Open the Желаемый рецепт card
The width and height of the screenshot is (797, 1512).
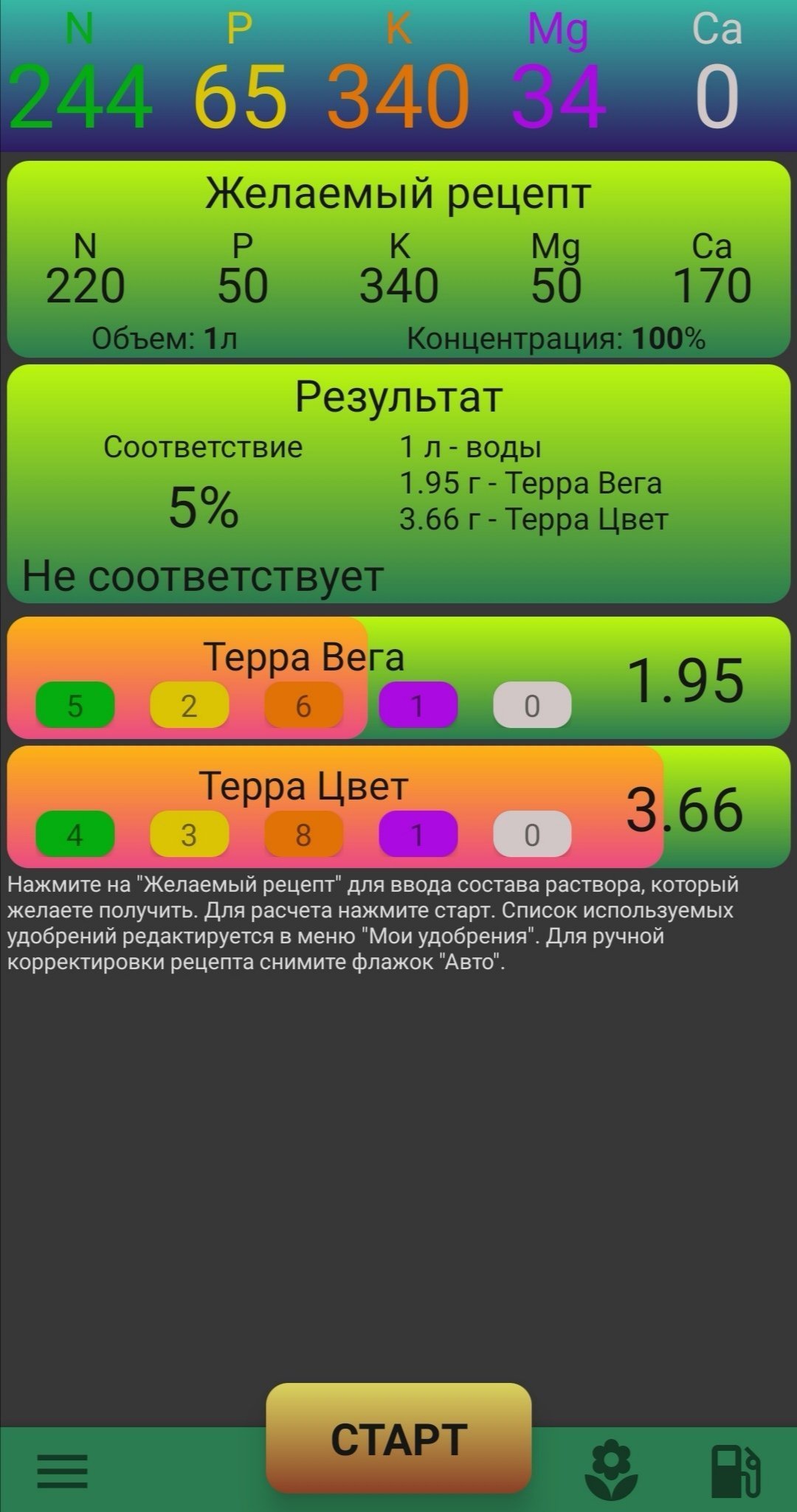[398, 259]
